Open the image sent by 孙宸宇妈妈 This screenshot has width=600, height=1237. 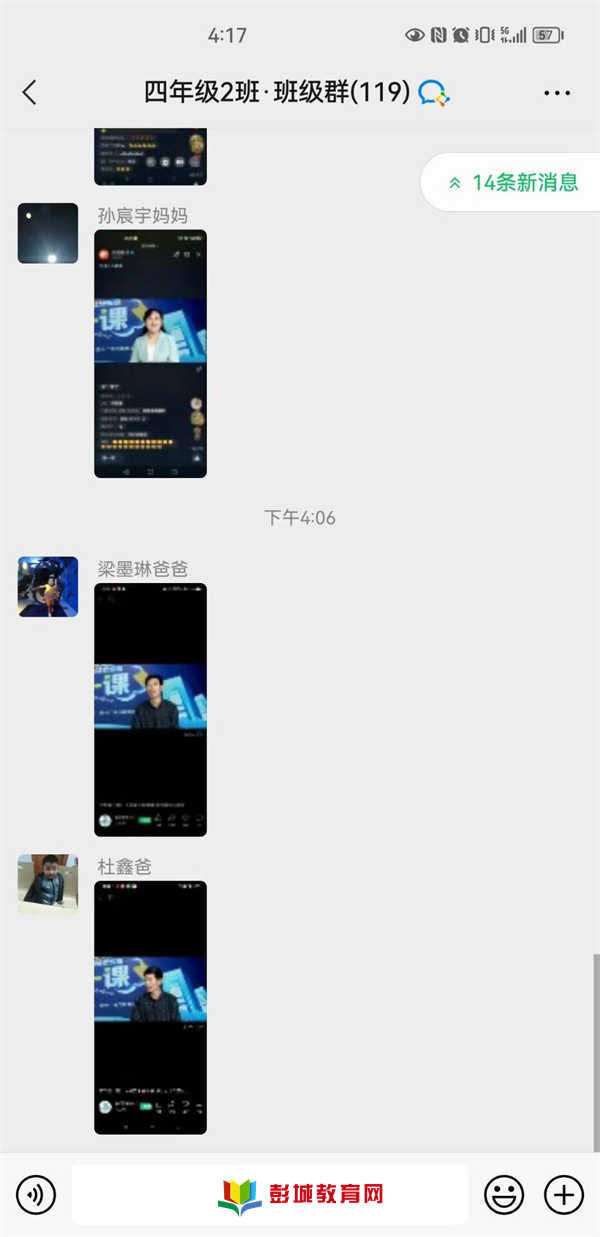(150, 354)
